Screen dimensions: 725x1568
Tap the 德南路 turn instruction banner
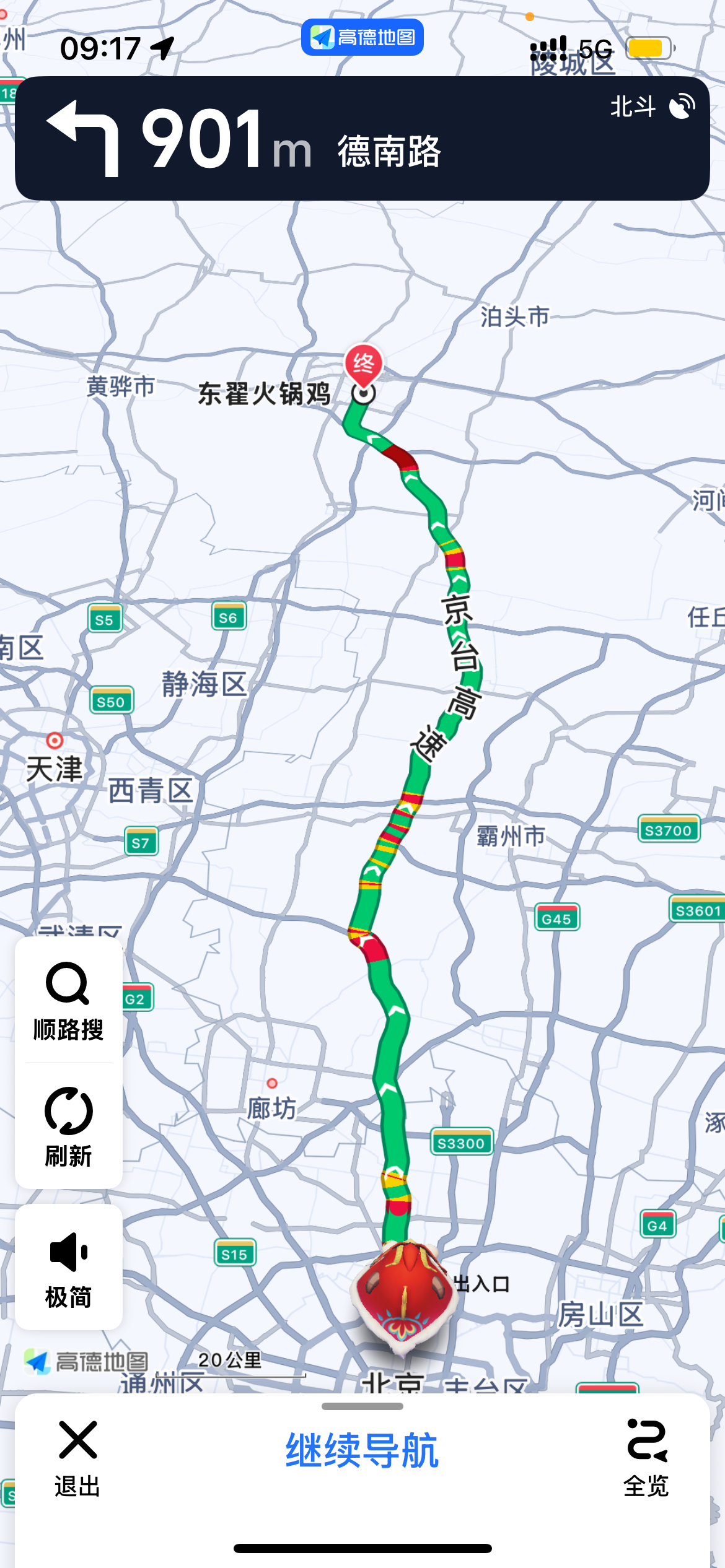click(x=362, y=138)
